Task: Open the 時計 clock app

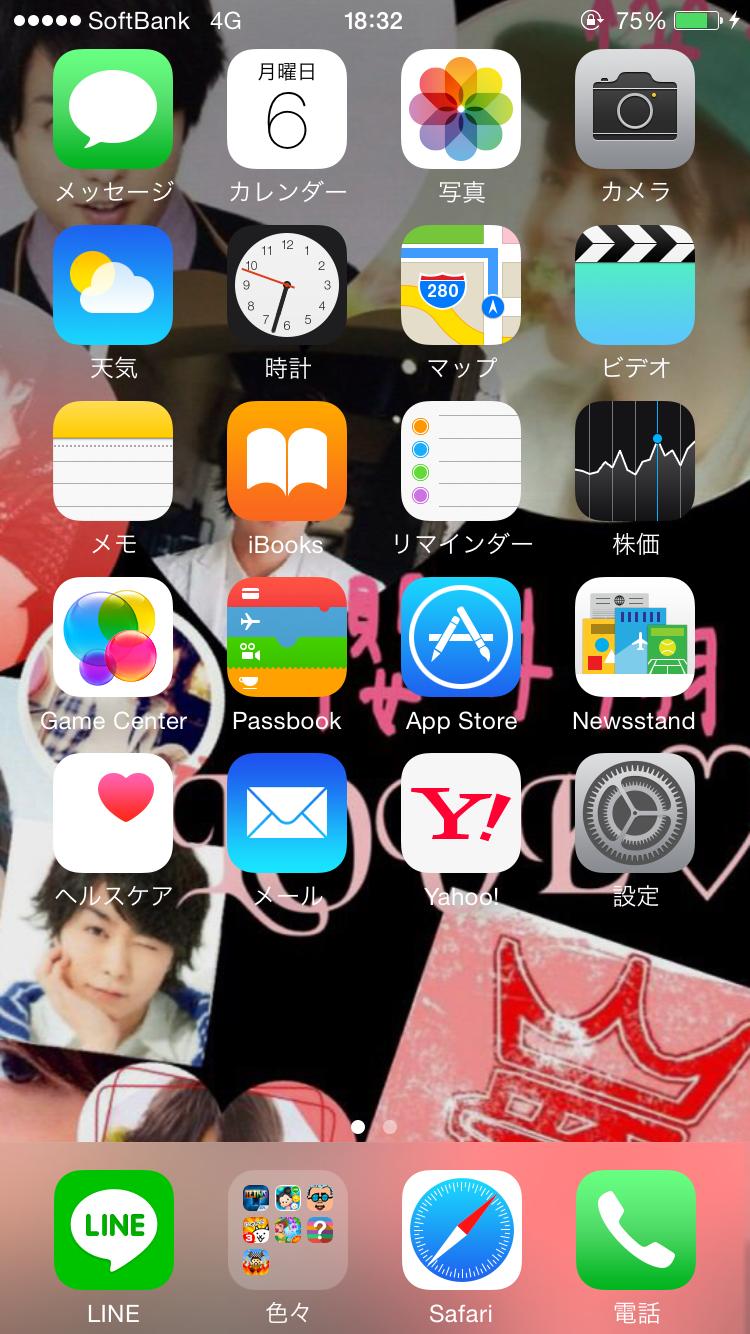Action: [x=287, y=285]
